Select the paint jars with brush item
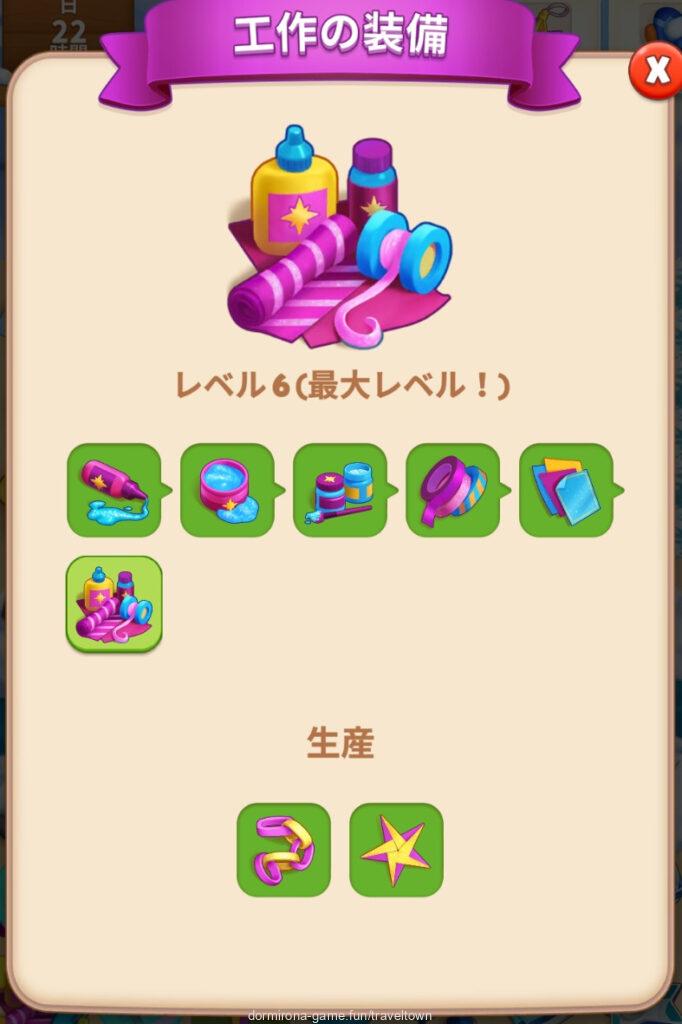682x1024 pixels. (x=340, y=490)
